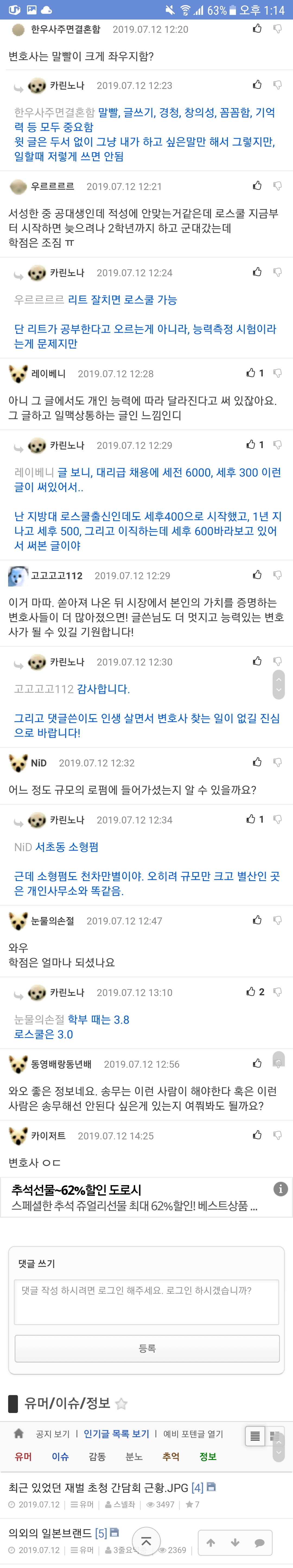The image size is (293, 1568).
Task: Dislike 우르르르르's comment
Action: coord(277,186)
